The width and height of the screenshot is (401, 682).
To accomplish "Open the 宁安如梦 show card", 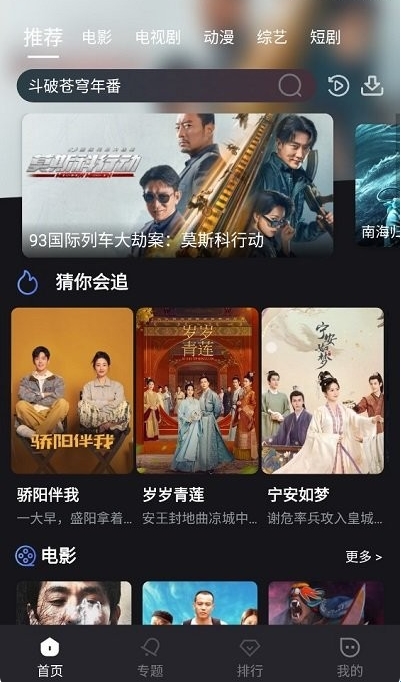I will [x=323, y=417].
